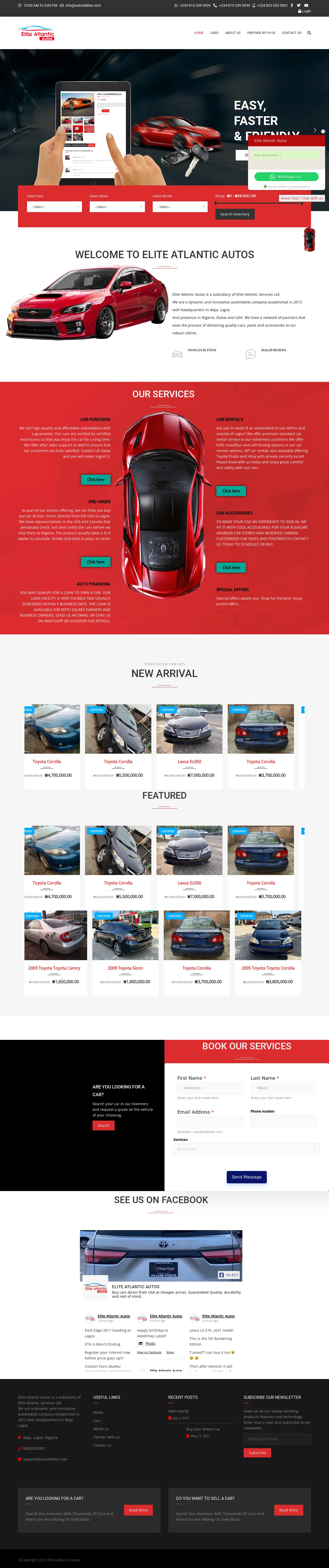This screenshot has height=1568, width=329.
Task: Go to PARTNER WITH US page
Action: tap(261, 33)
